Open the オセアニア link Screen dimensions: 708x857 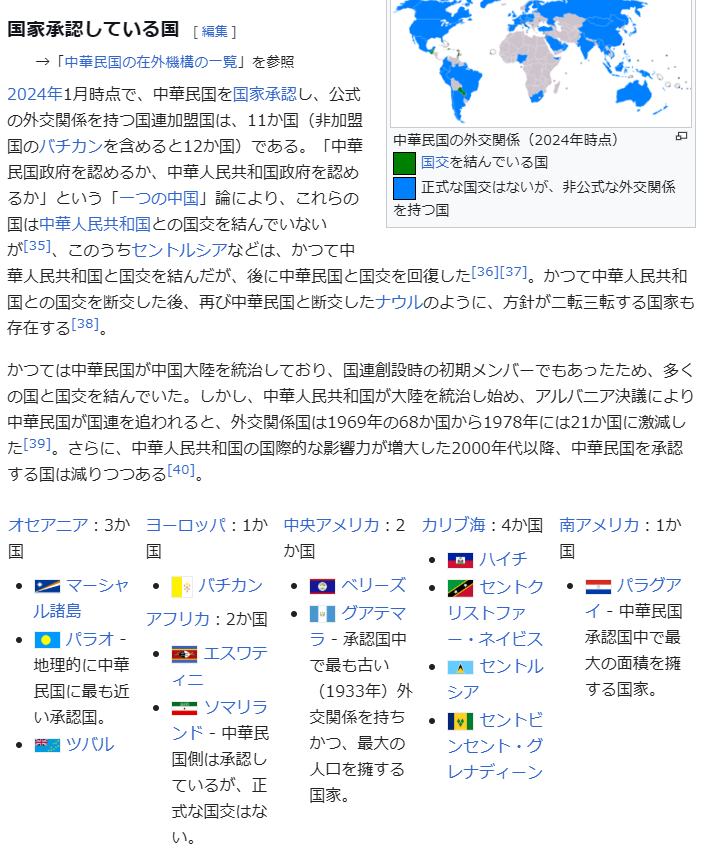(x=48, y=525)
